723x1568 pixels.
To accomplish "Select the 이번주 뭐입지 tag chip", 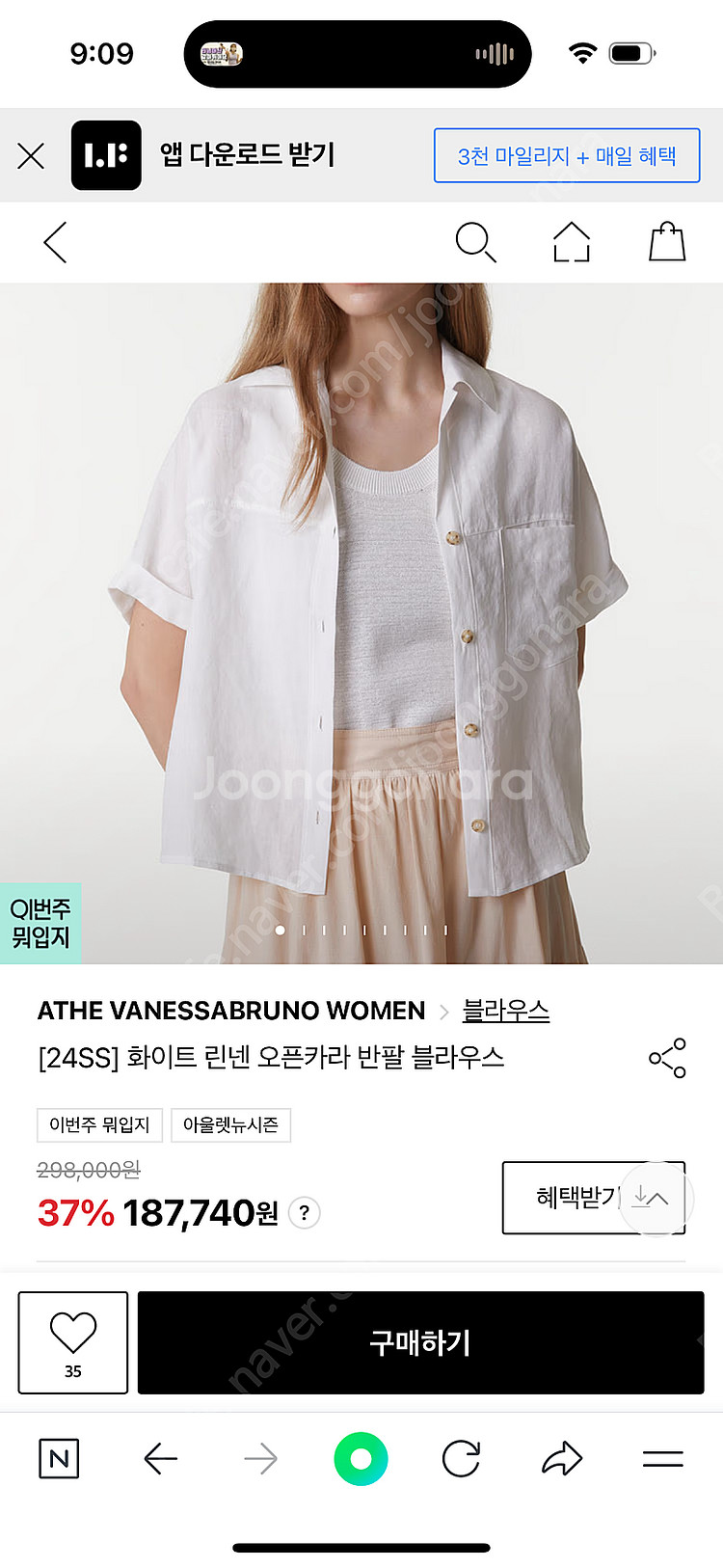I will (99, 1124).
